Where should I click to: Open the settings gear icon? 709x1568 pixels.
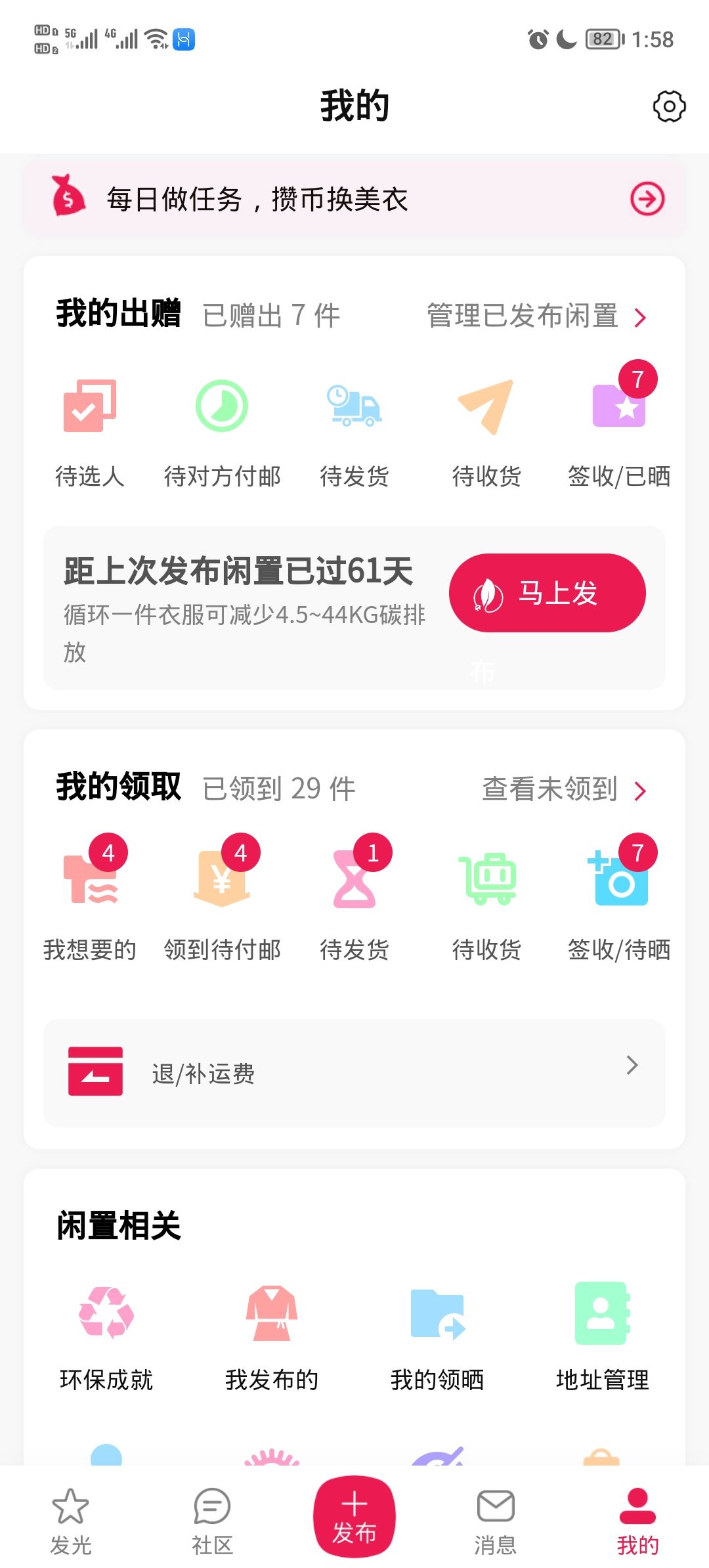click(669, 106)
